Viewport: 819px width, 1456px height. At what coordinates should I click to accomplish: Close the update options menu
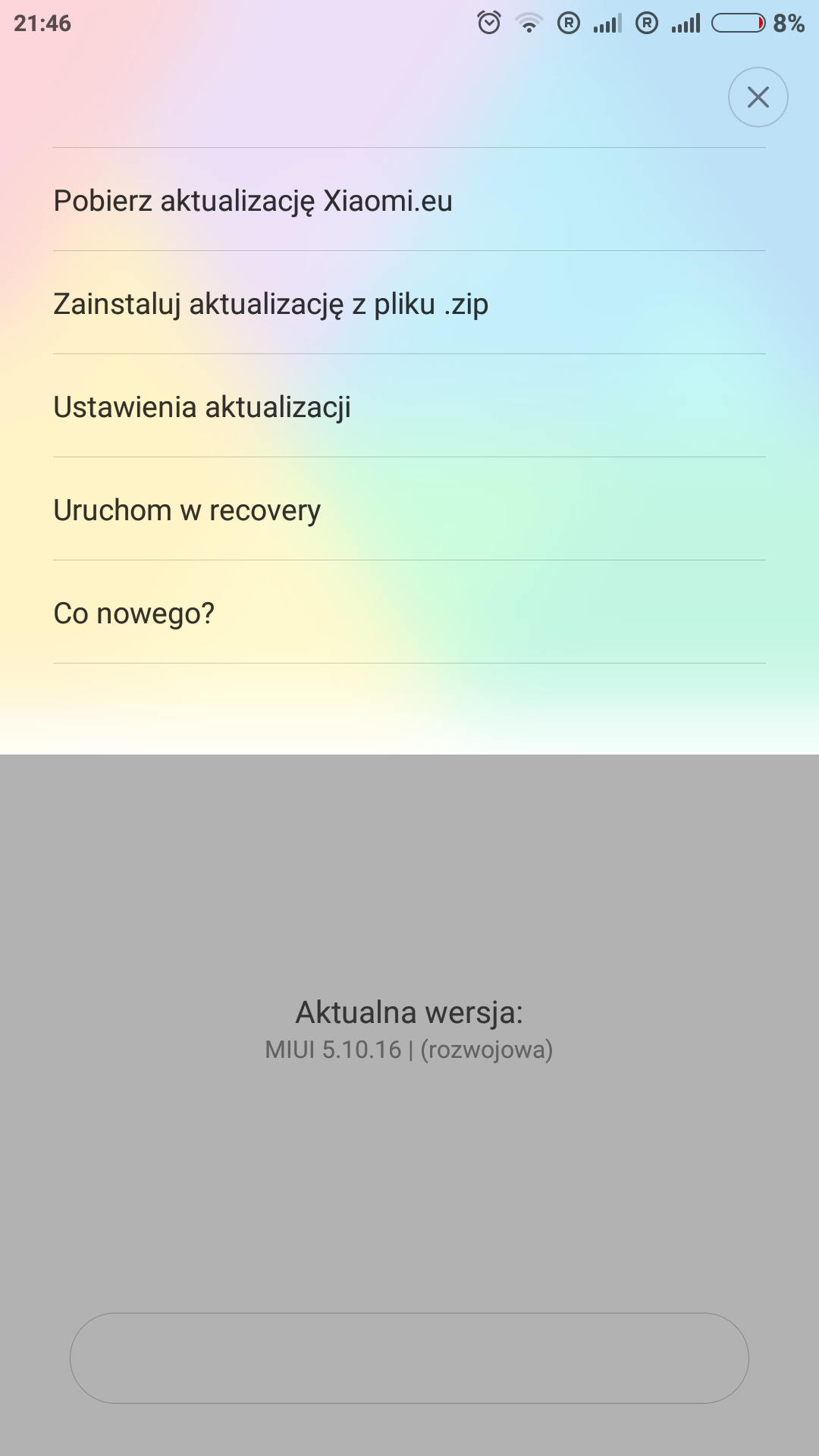pos(758,97)
